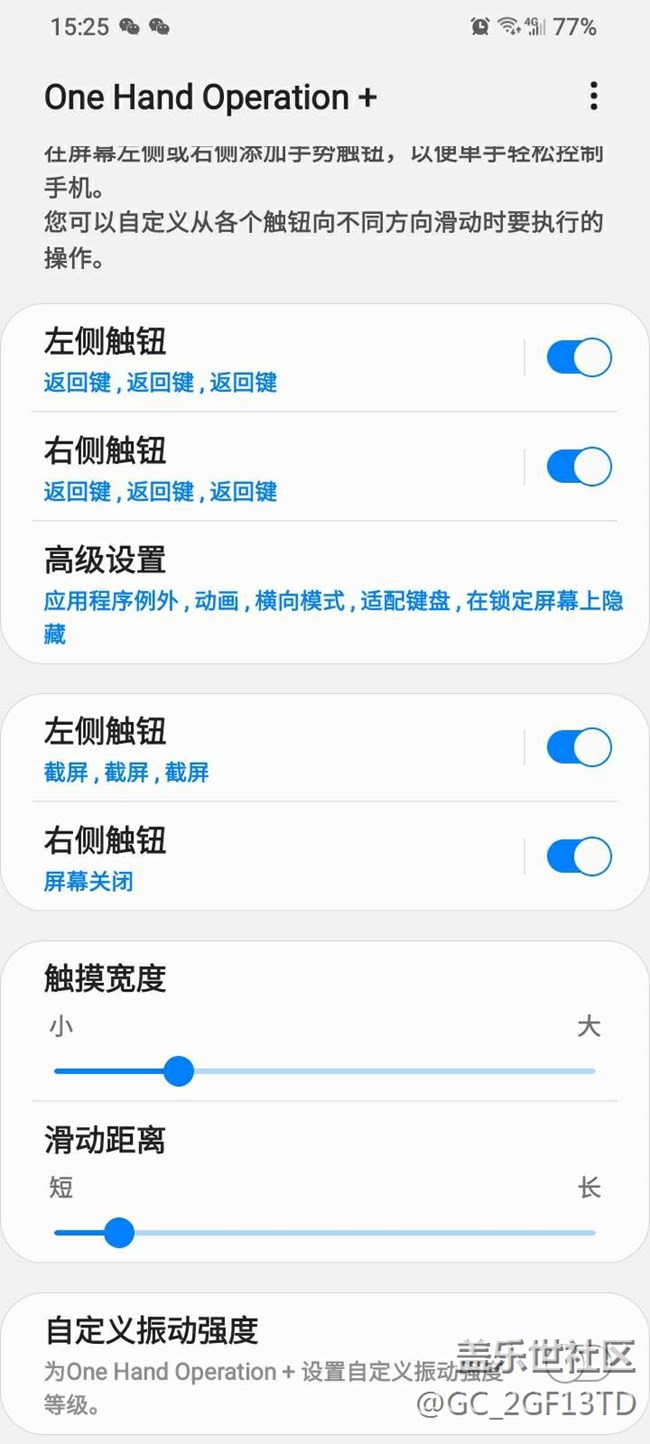This screenshot has height=1444, width=650.
Task: Tap the 滑动距离 slider
Action: pos(324,1232)
